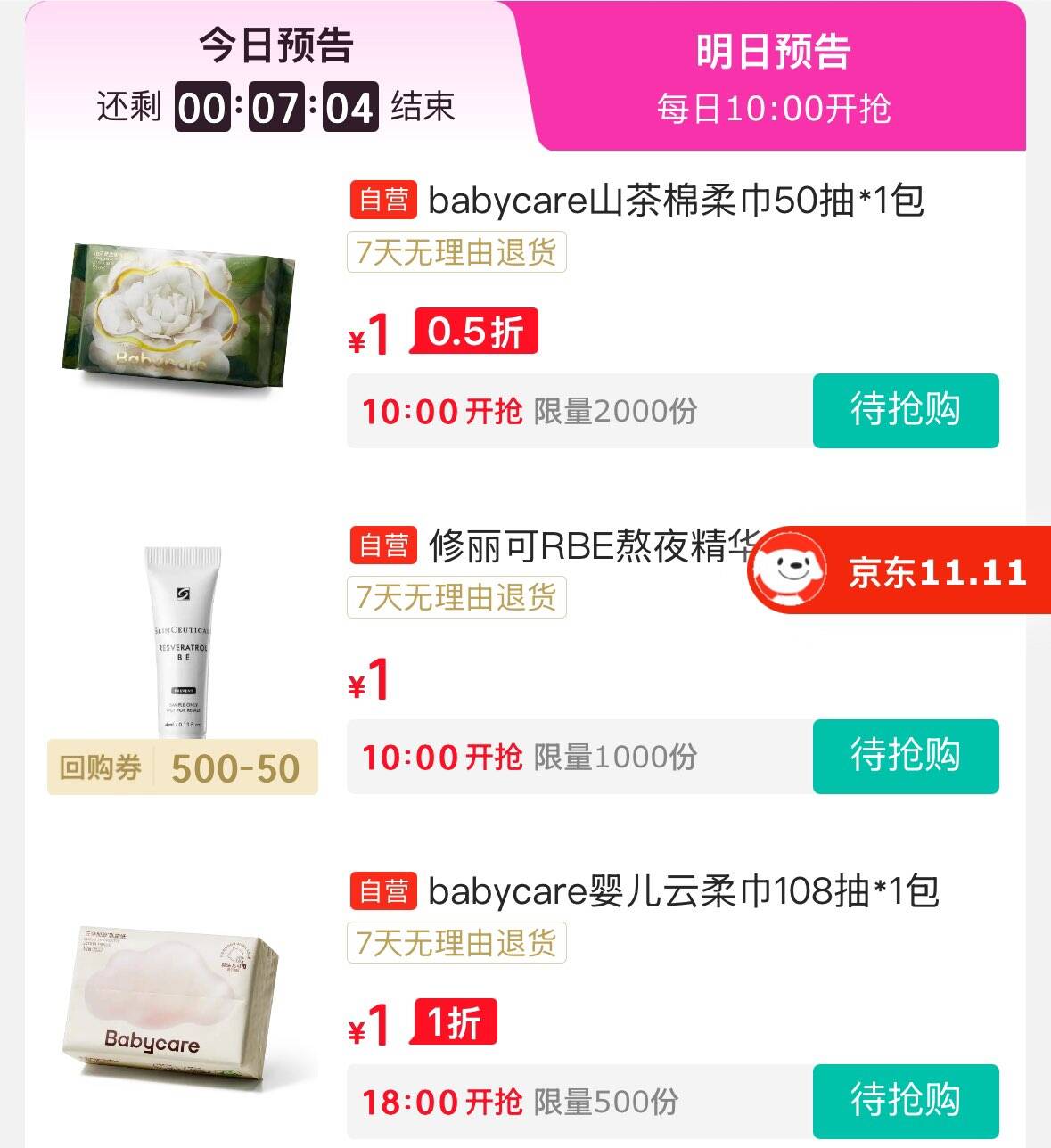Open the 修丽可 RBE product image
Screen dimensions: 1051x1148
tap(183, 642)
